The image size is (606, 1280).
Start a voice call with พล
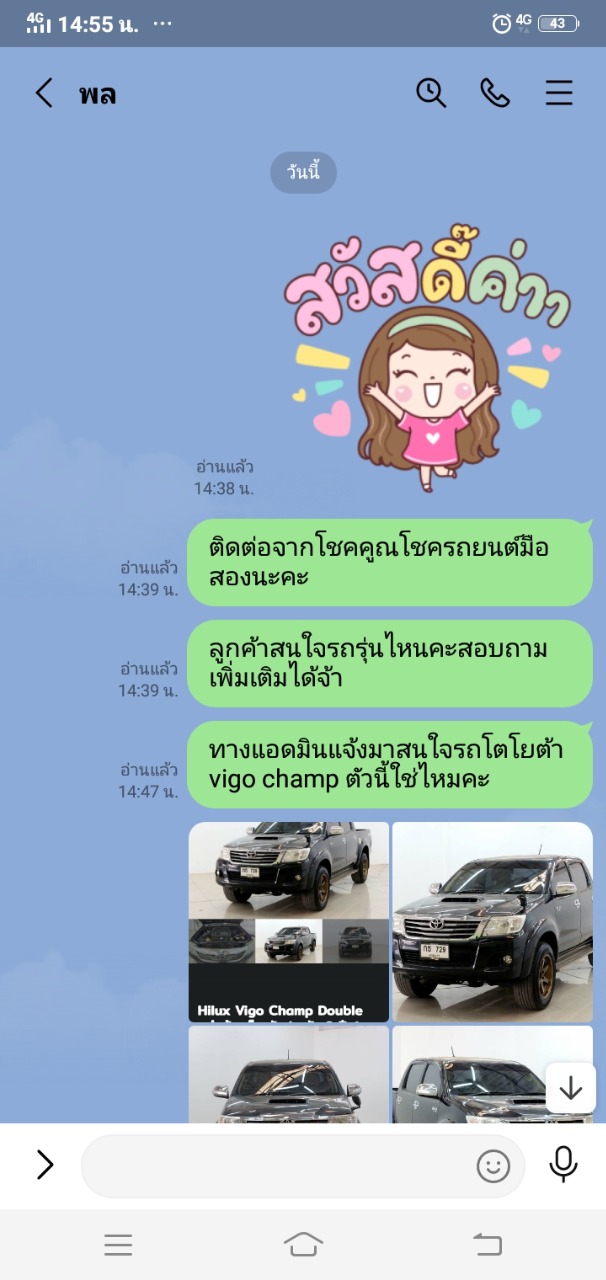pos(495,93)
